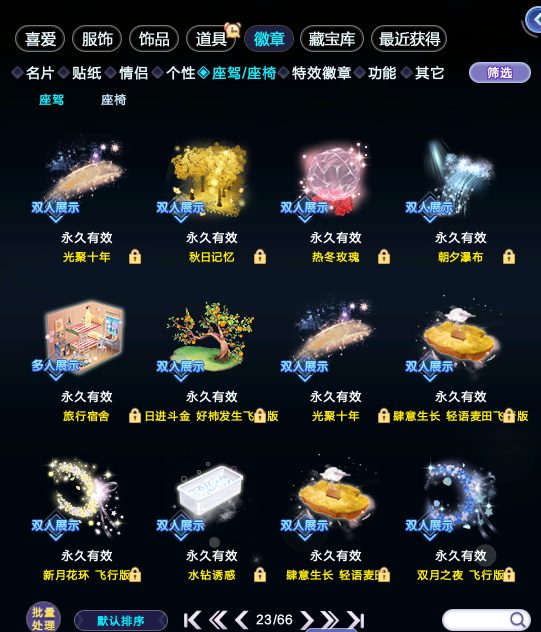
Task: Select the 饰品 tab
Action: [x=154, y=39]
